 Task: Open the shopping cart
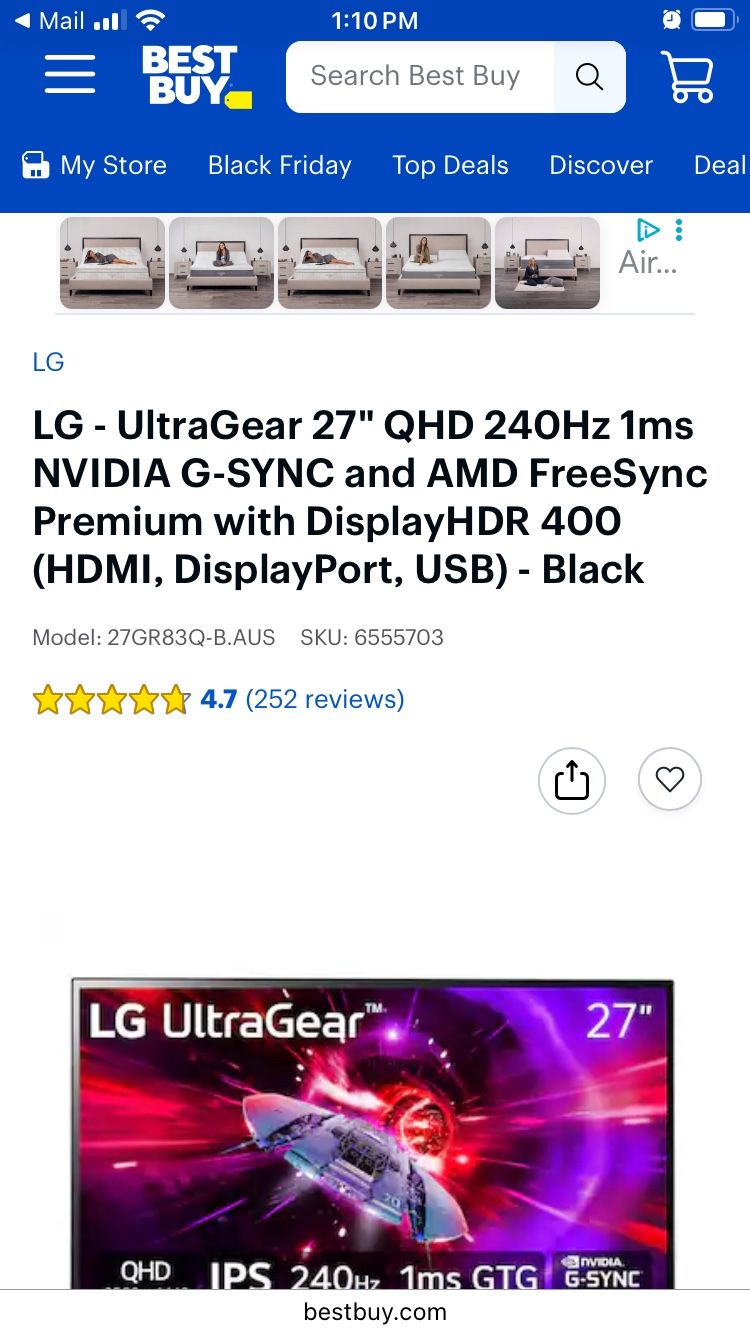688,75
